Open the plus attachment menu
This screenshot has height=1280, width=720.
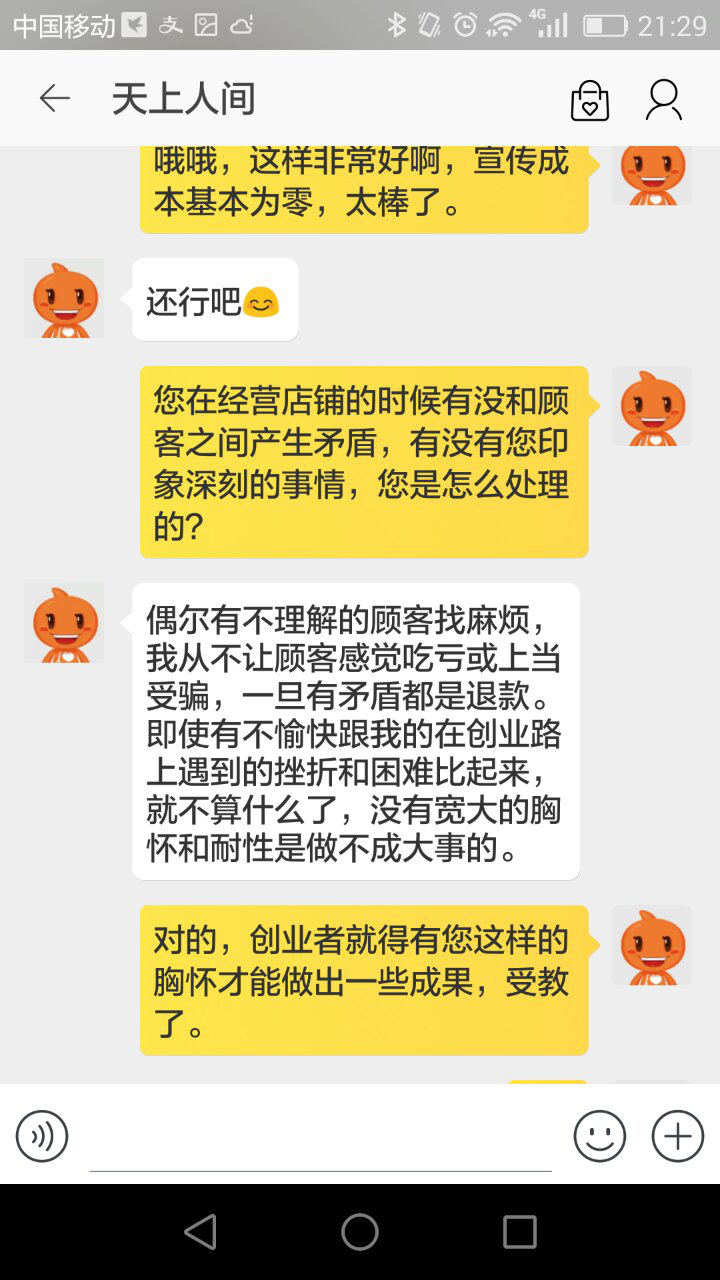[678, 1136]
